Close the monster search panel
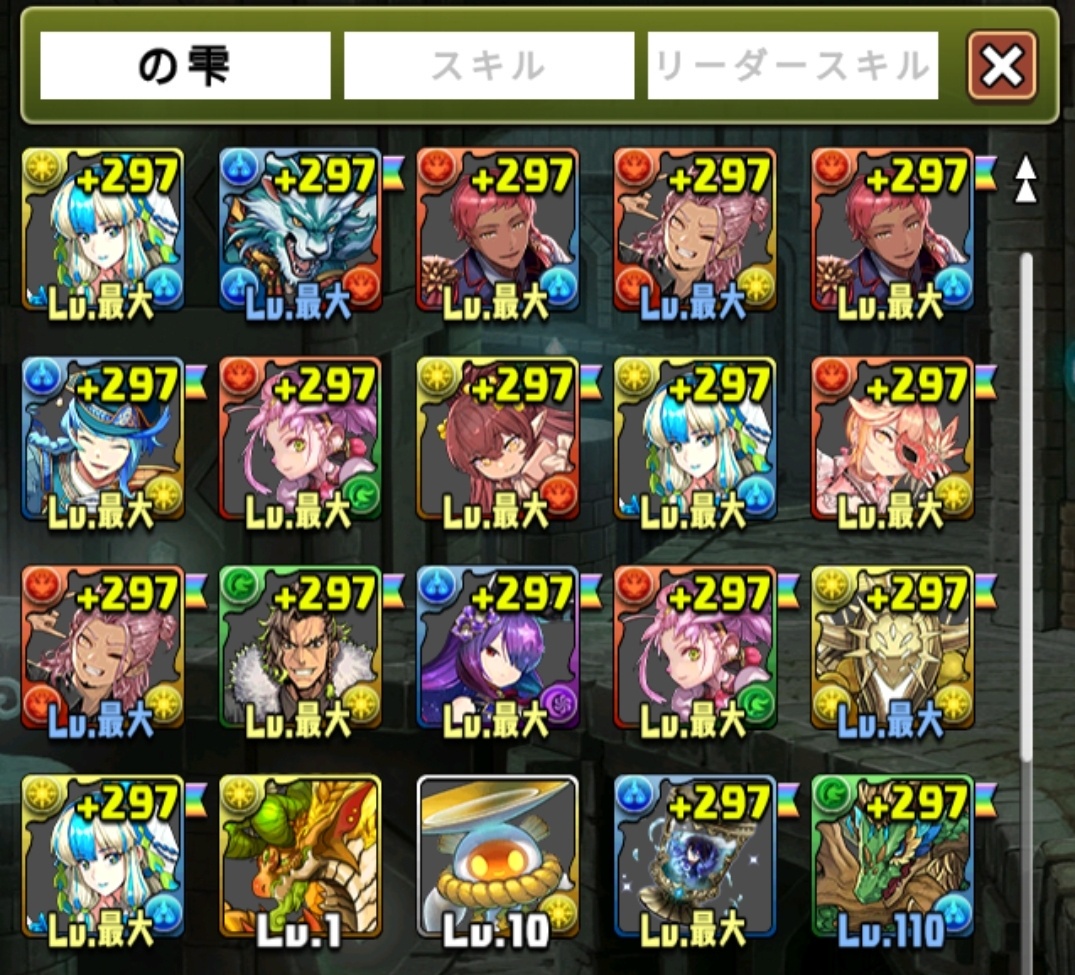 (1002, 66)
